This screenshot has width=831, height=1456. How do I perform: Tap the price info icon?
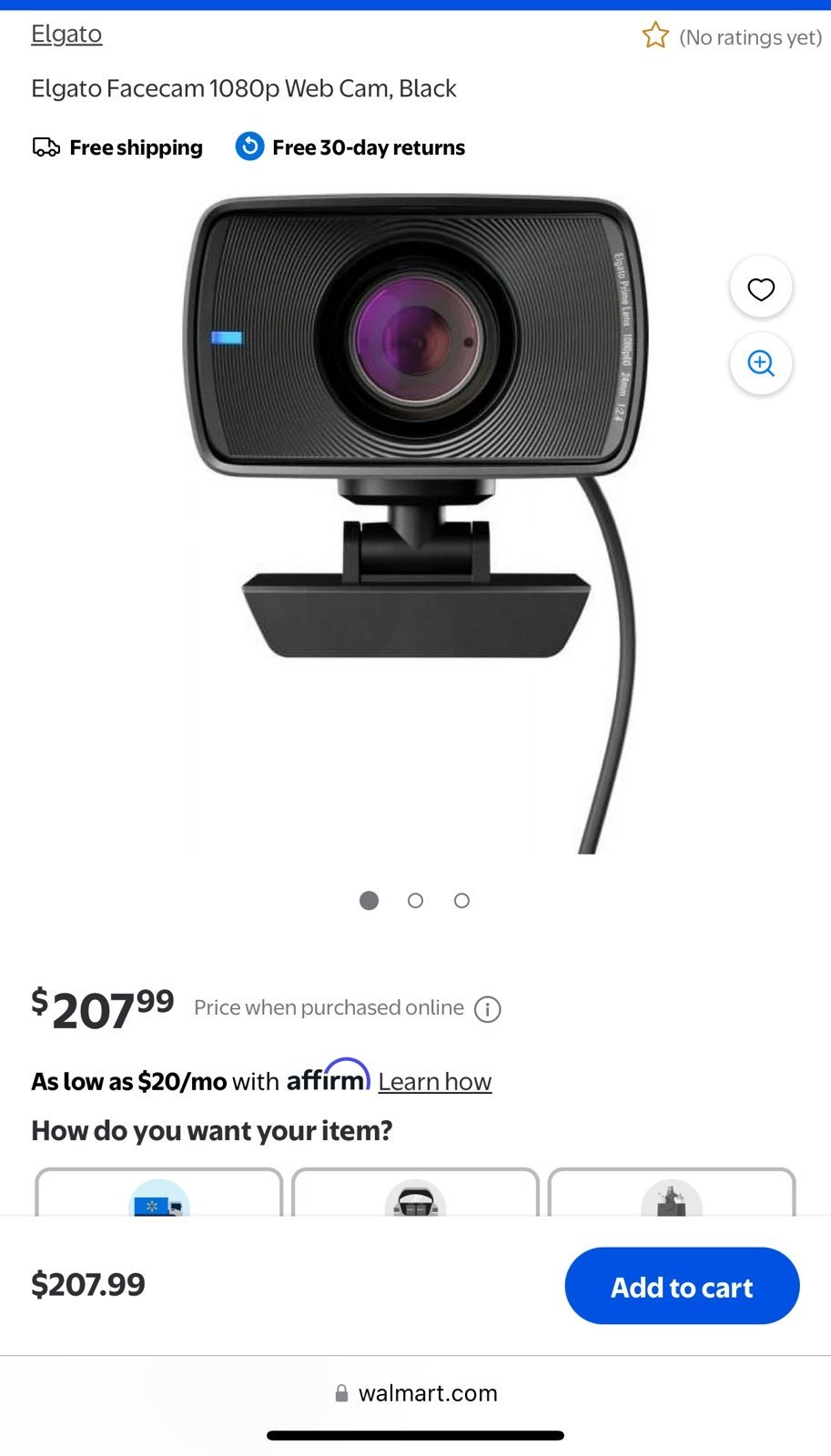point(488,1008)
